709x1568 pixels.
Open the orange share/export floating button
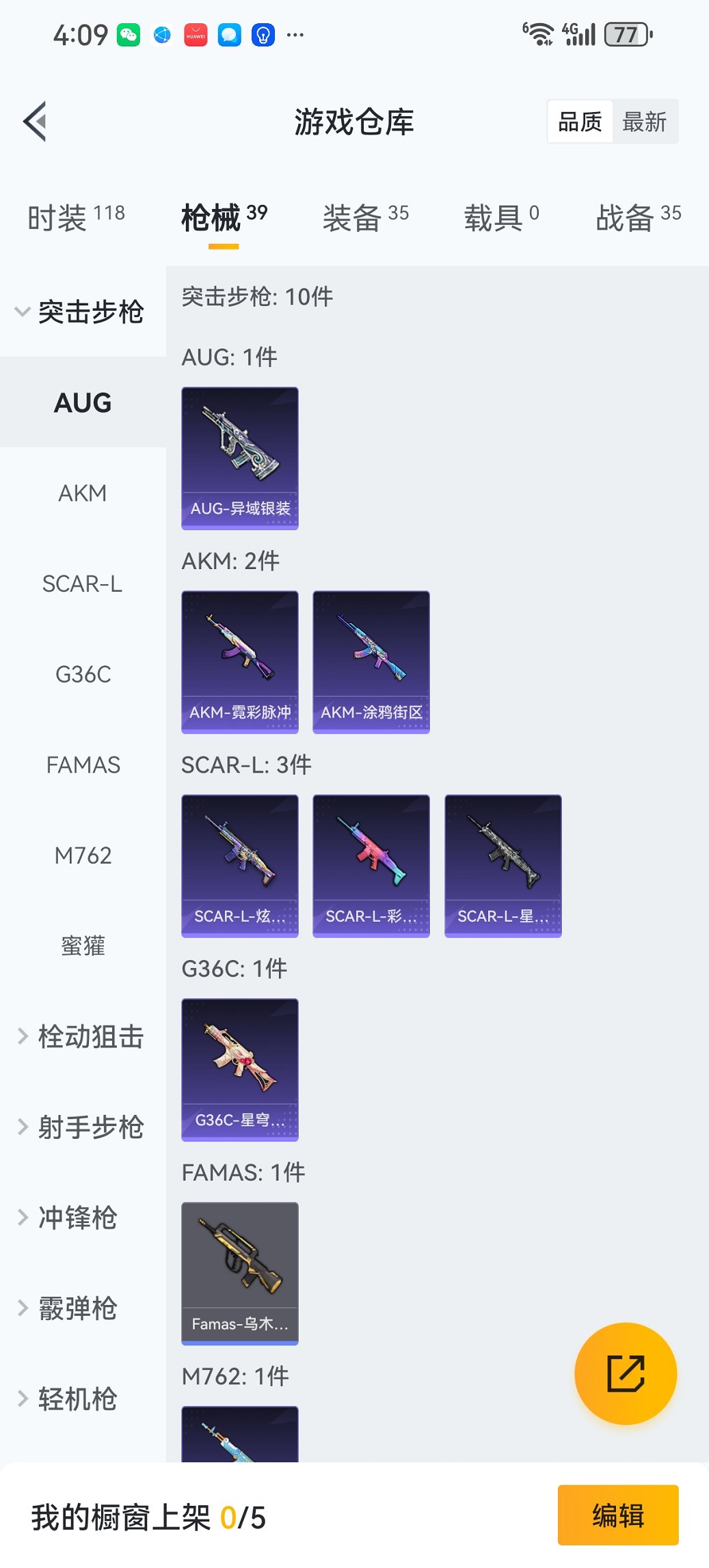point(624,1373)
